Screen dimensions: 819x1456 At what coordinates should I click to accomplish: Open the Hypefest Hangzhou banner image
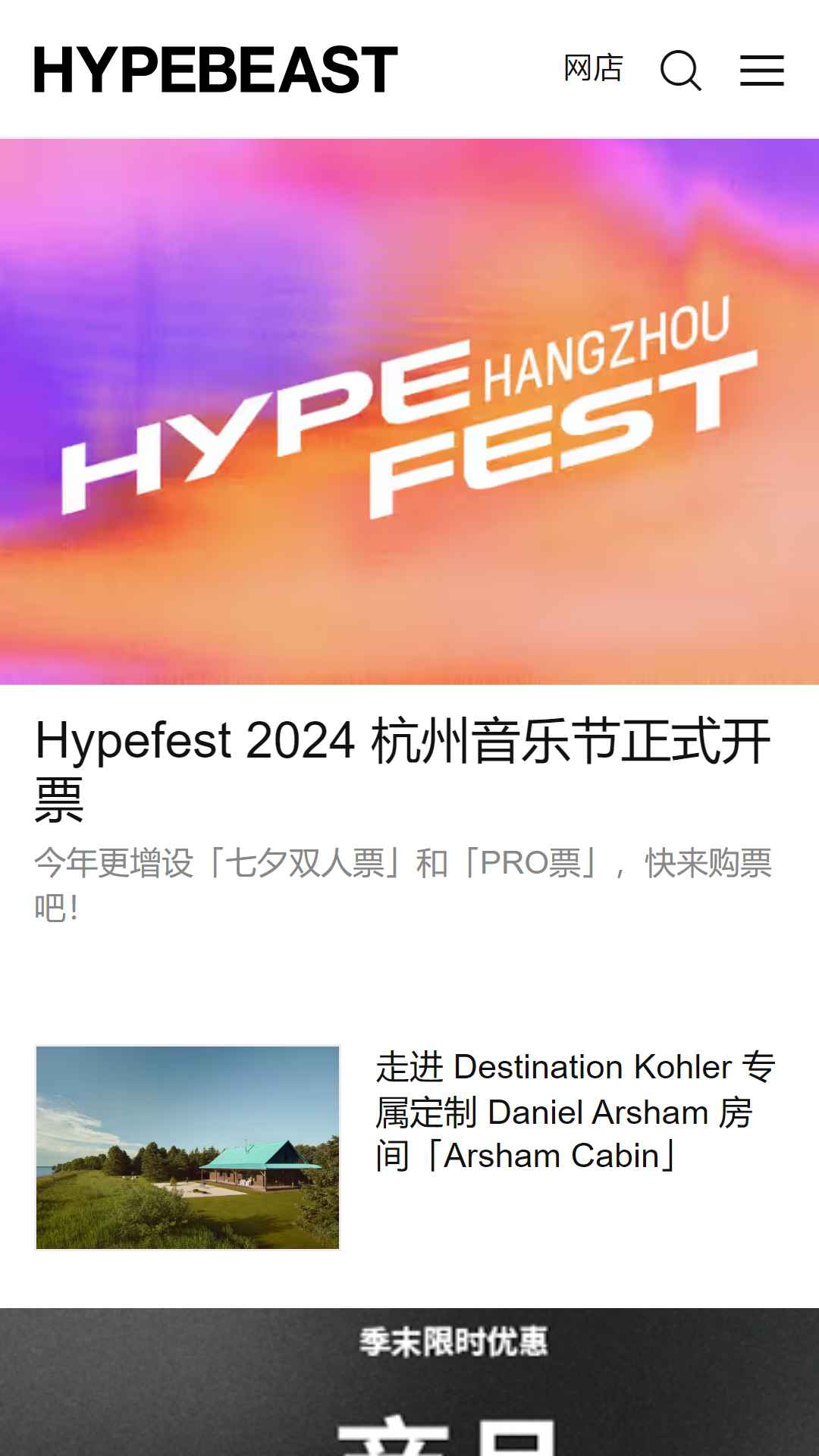click(x=409, y=412)
